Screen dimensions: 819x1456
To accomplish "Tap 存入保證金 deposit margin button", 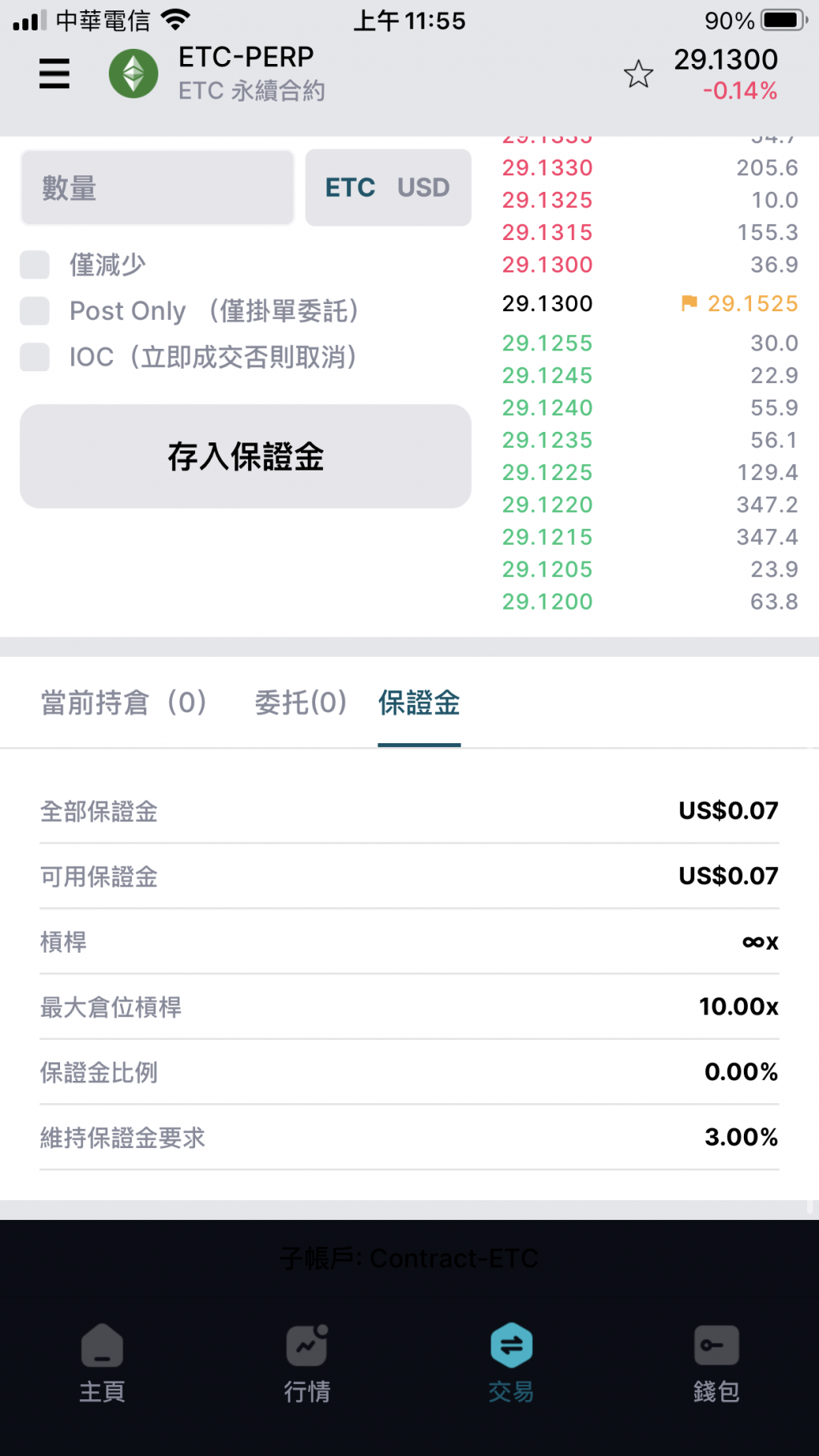I will (246, 457).
